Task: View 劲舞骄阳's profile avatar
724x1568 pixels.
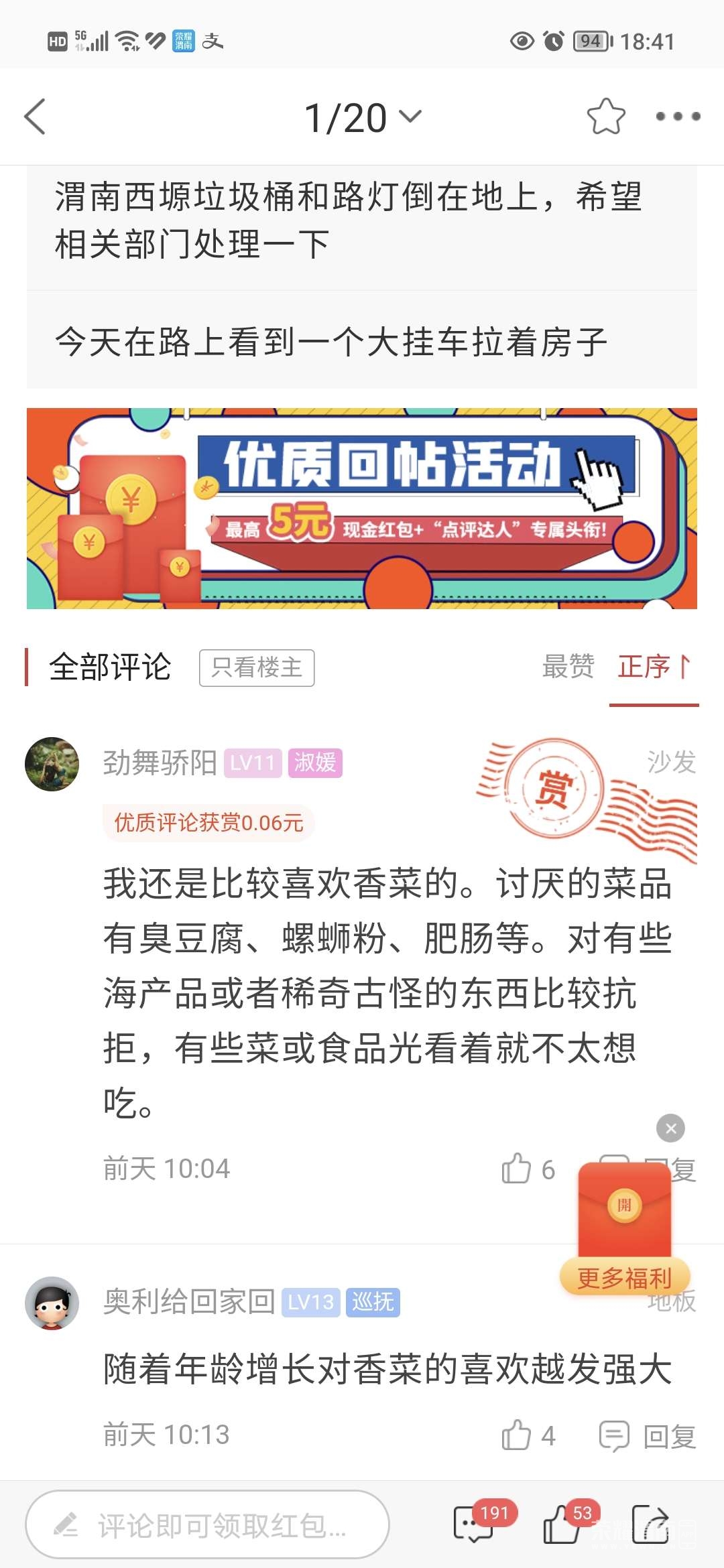Action: [52, 764]
